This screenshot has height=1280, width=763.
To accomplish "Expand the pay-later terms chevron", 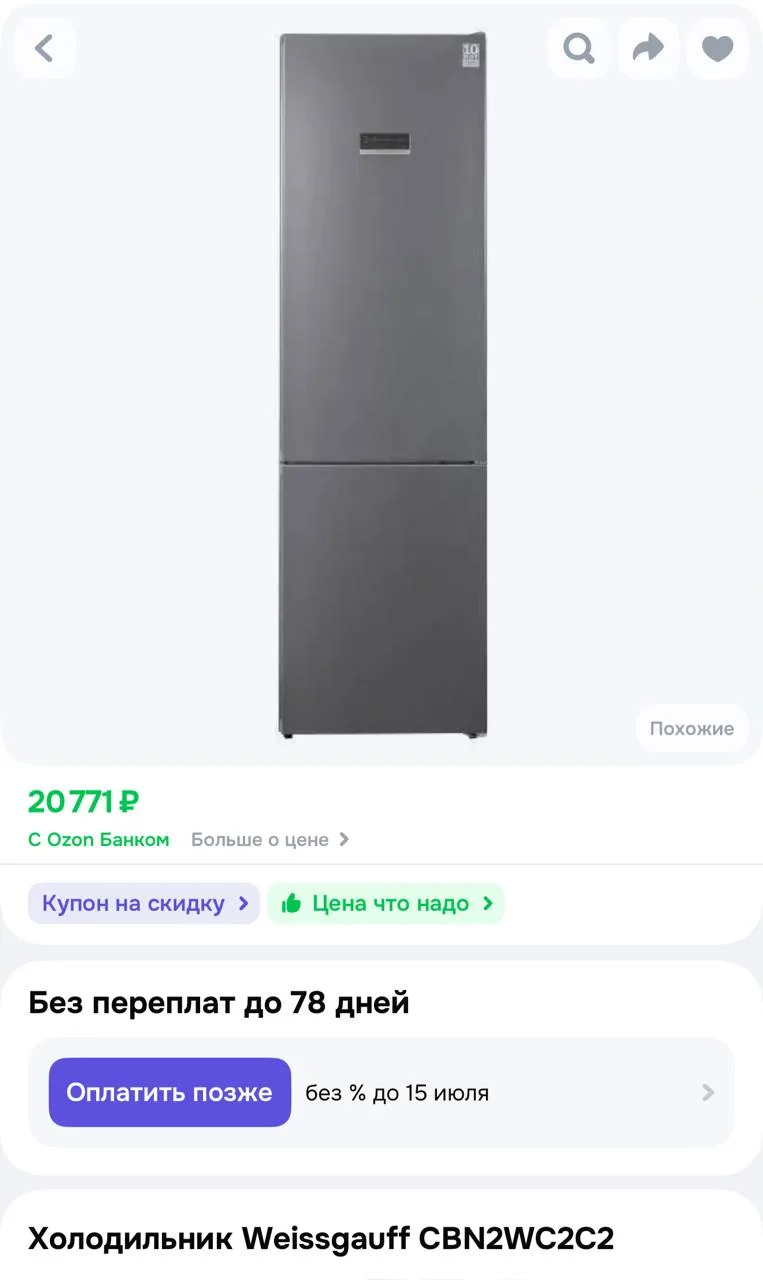I will tap(708, 1092).
